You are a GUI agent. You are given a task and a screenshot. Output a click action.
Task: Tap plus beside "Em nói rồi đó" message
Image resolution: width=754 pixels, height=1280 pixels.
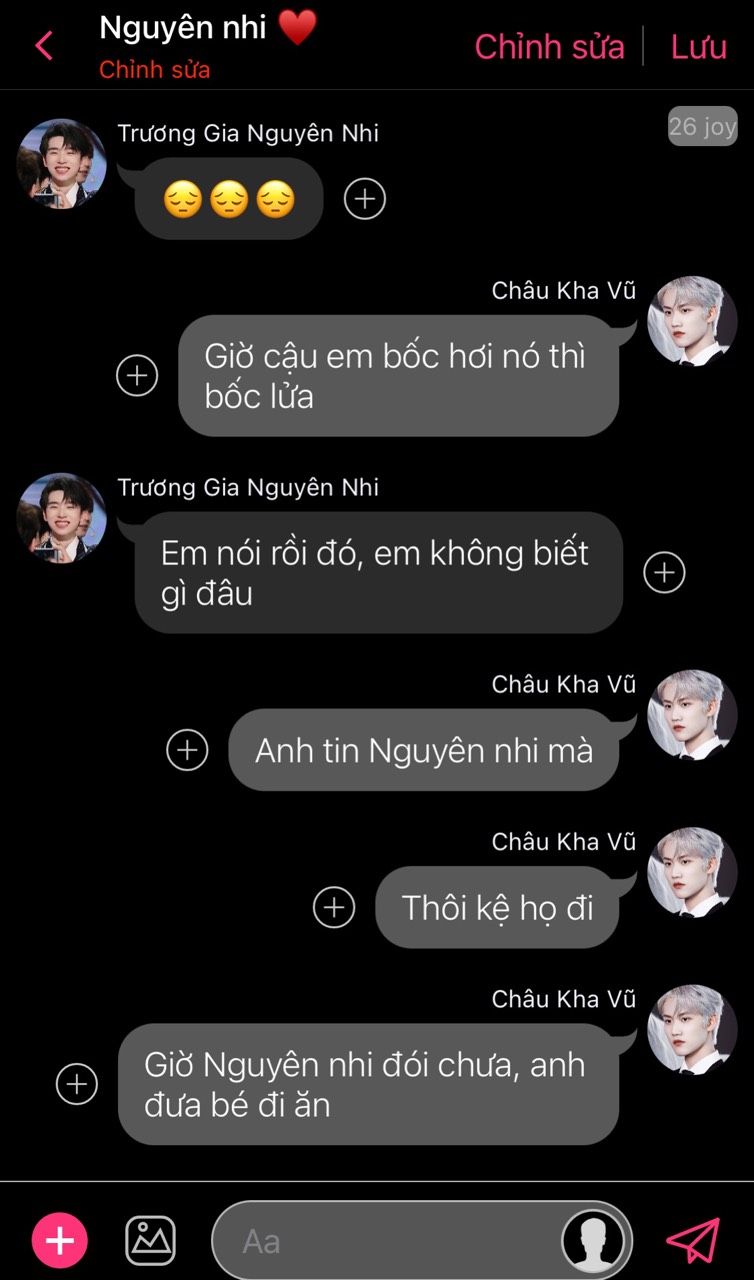coord(664,572)
